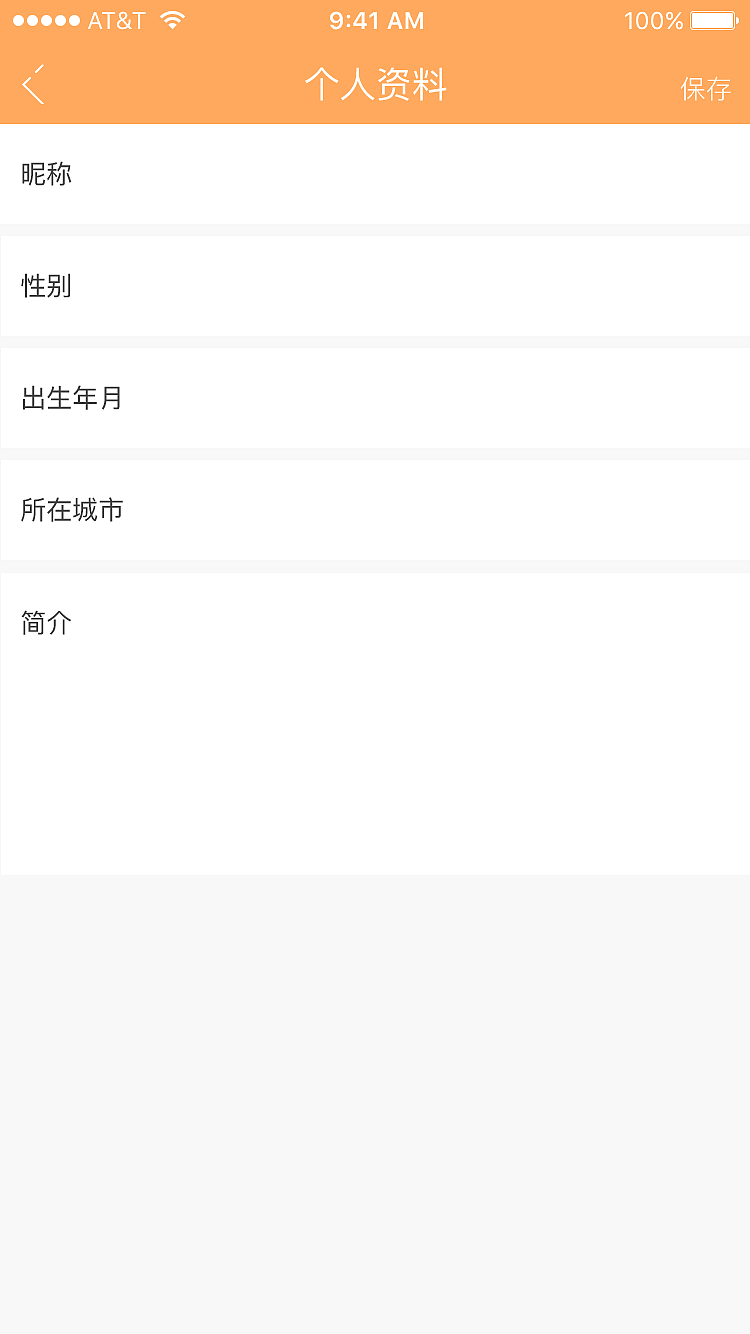750x1334 pixels.
Task: Tap the 保存 save button
Action: point(705,89)
